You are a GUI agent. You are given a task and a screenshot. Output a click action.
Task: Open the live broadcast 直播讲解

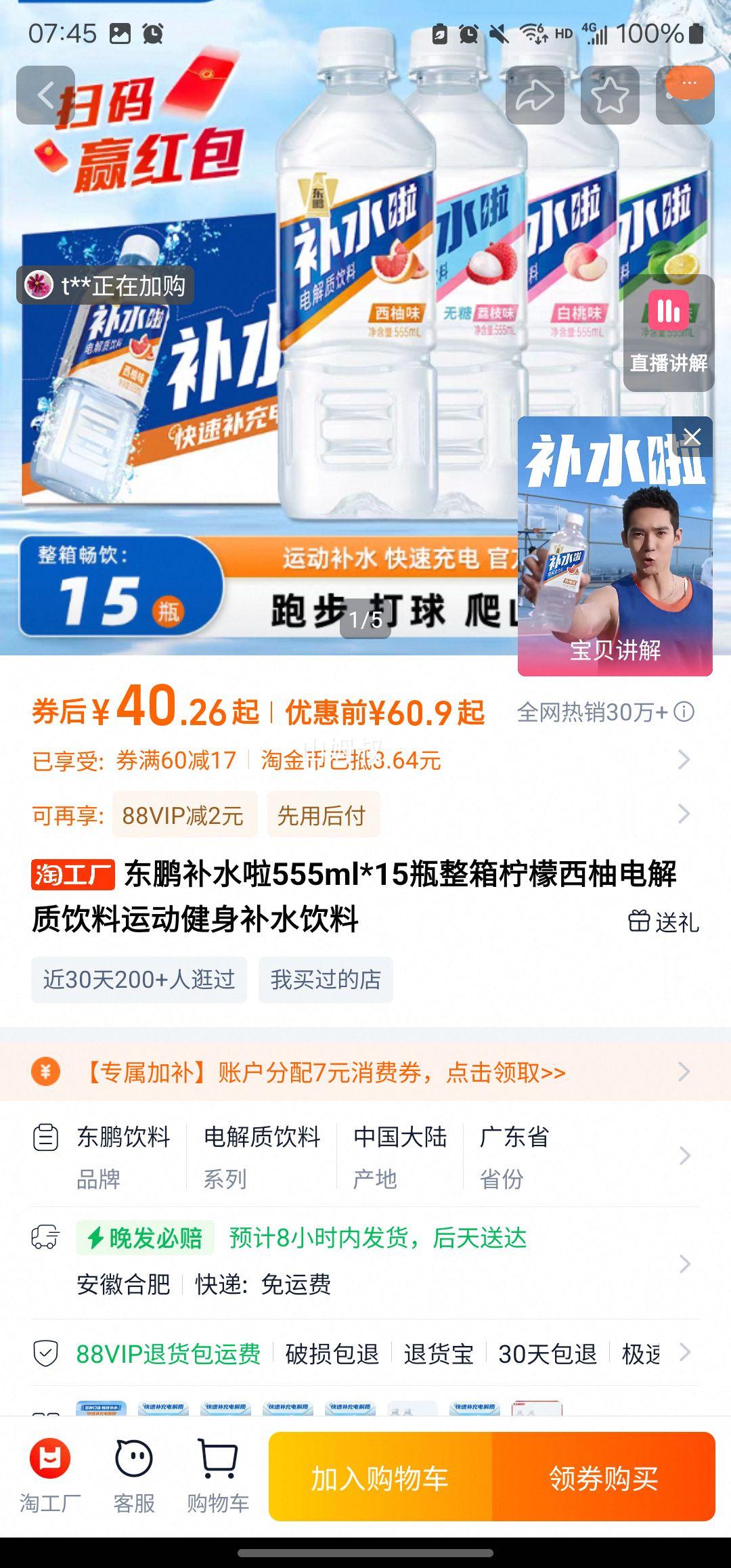(668, 333)
